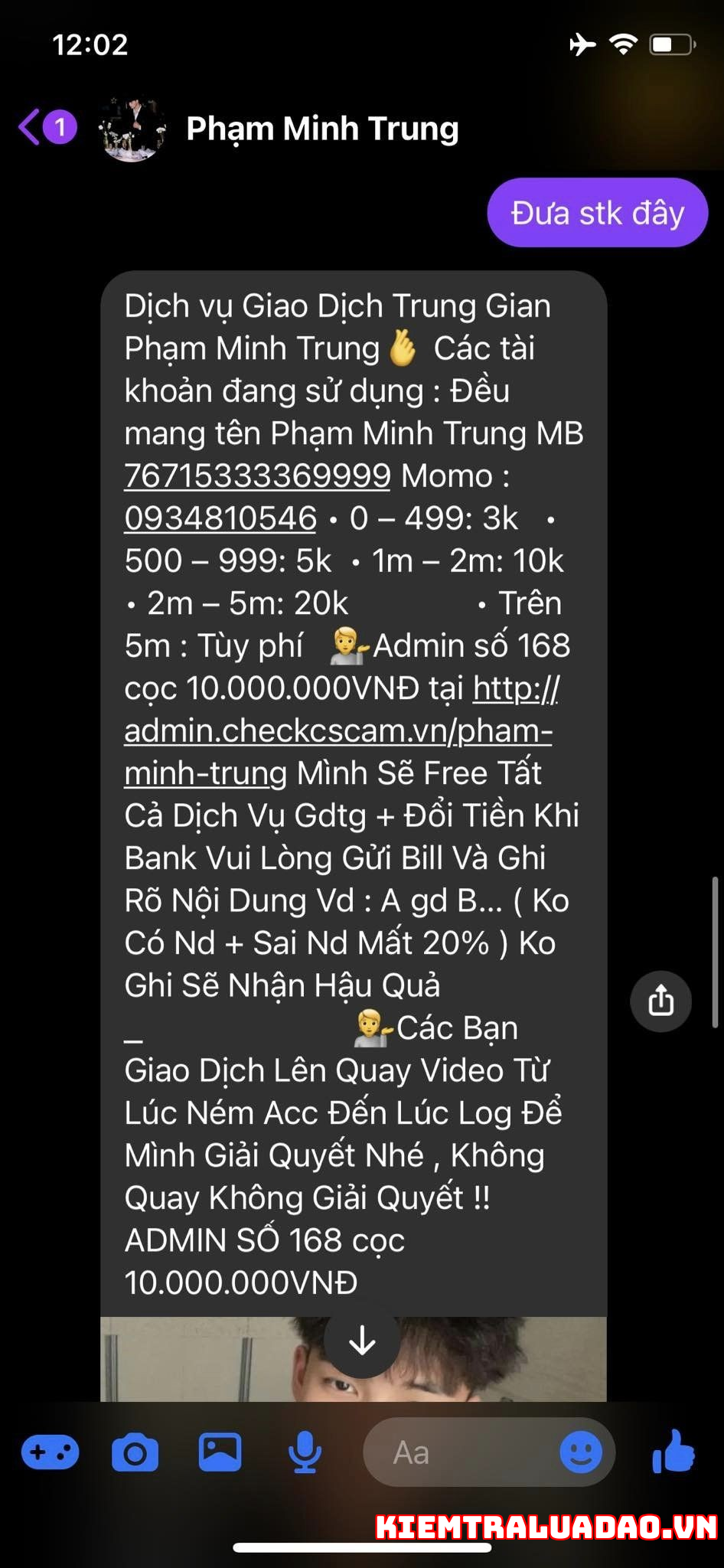Viewport: 724px width, 1568px height.
Task: Record a voice message with the microphone
Action: [305, 1452]
